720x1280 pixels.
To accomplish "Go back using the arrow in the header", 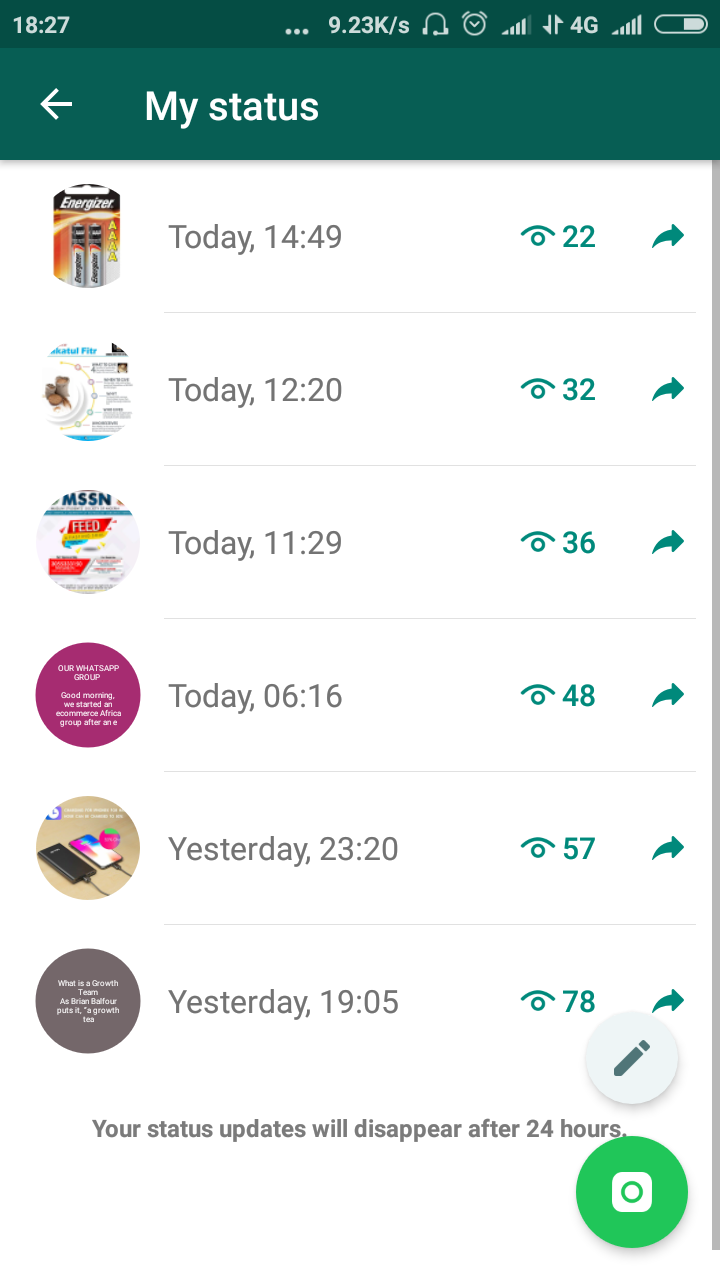I will click(56, 104).
